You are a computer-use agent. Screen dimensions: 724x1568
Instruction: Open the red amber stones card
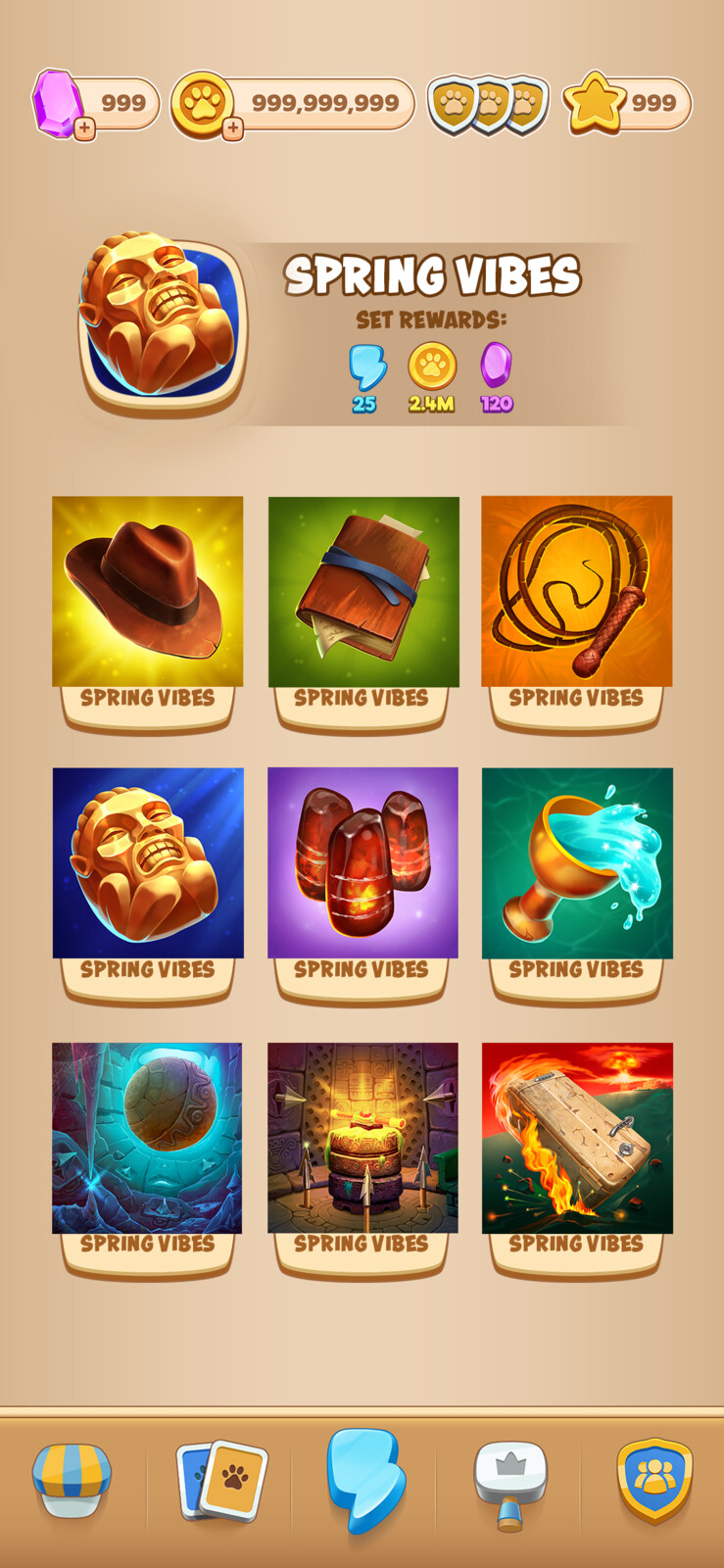coord(363,863)
